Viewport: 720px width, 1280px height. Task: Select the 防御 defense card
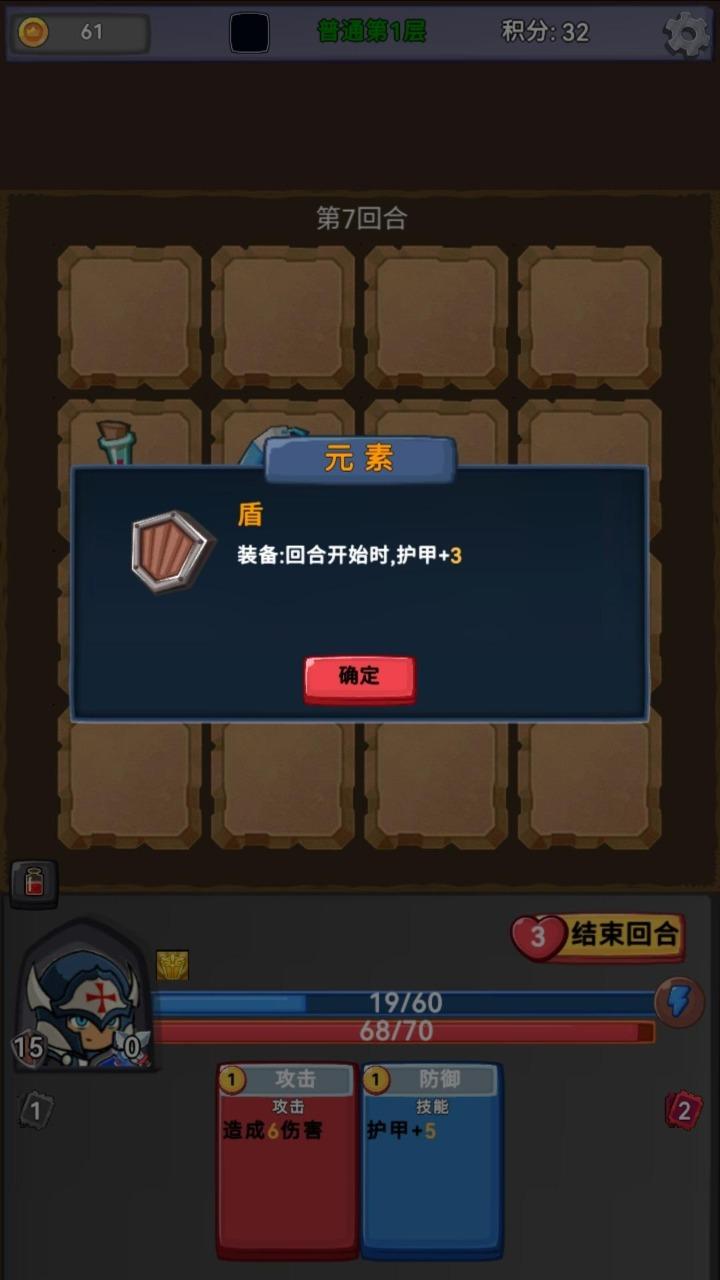click(431, 1160)
